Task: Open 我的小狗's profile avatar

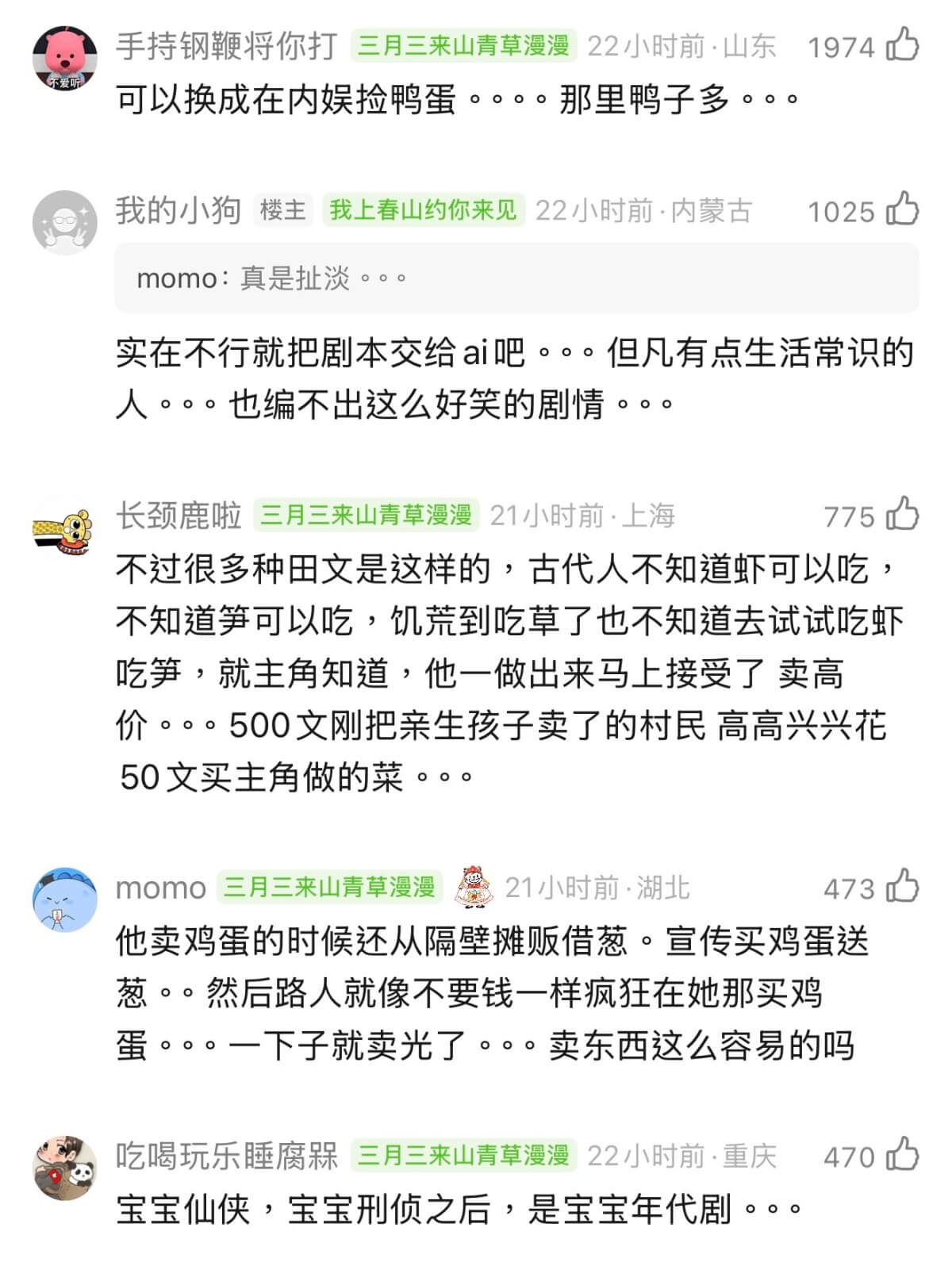Action: click(64, 223)
